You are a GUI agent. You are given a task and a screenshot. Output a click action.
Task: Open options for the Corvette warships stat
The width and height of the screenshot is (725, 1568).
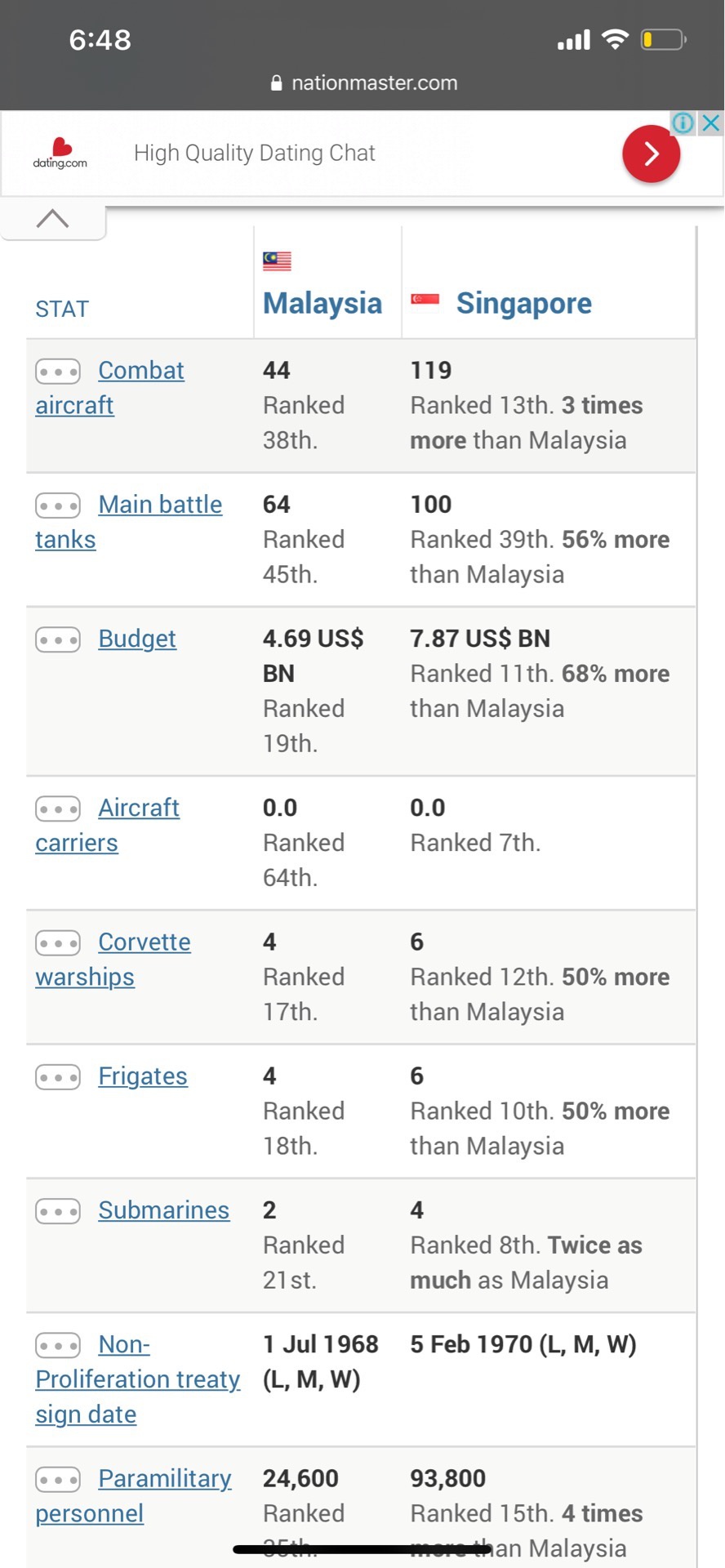[x=57, y=942]
